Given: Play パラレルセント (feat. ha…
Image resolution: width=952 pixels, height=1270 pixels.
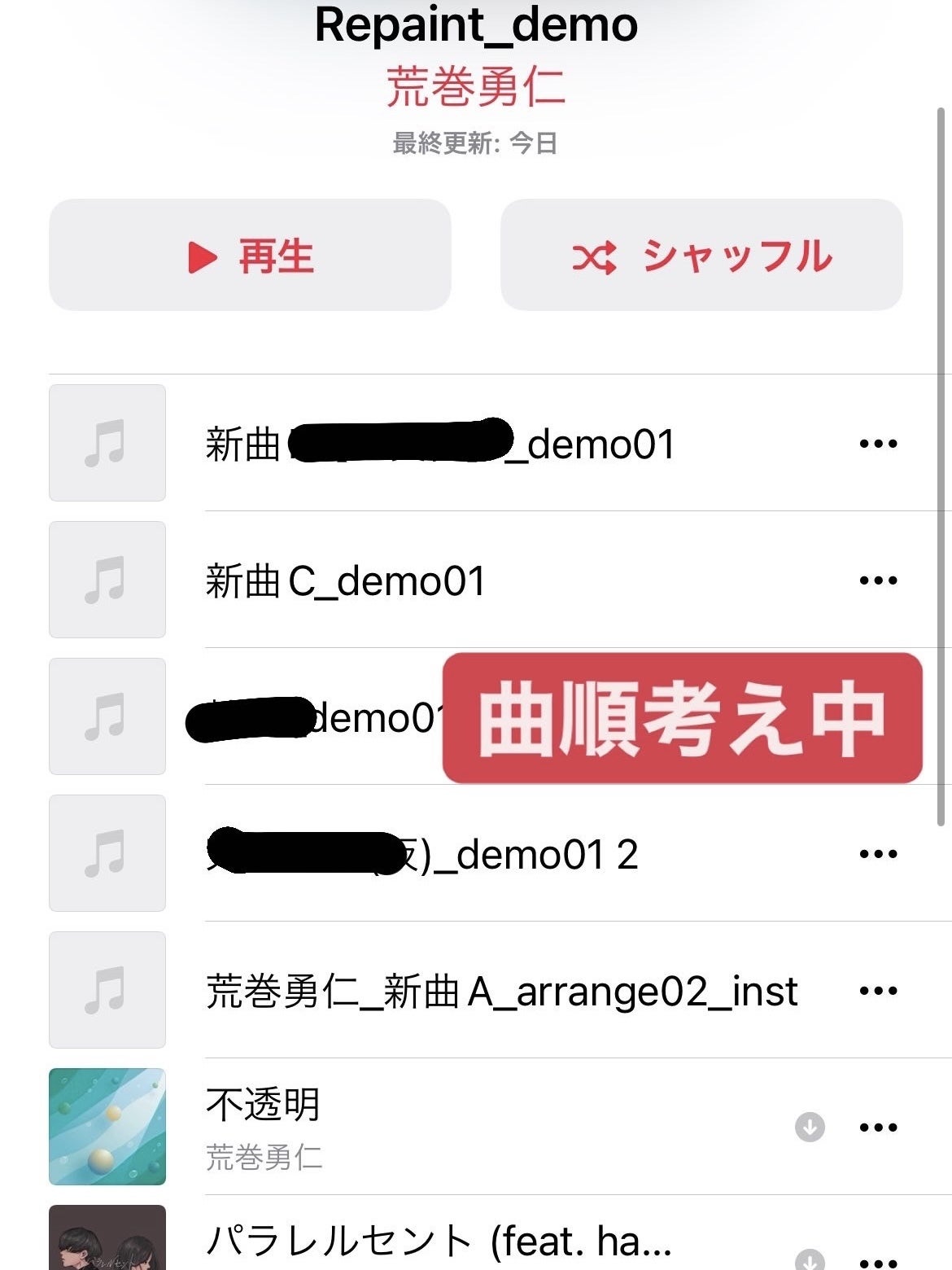Looking at the screenshot, I should pyautogui.click(x=439, y=1242).
